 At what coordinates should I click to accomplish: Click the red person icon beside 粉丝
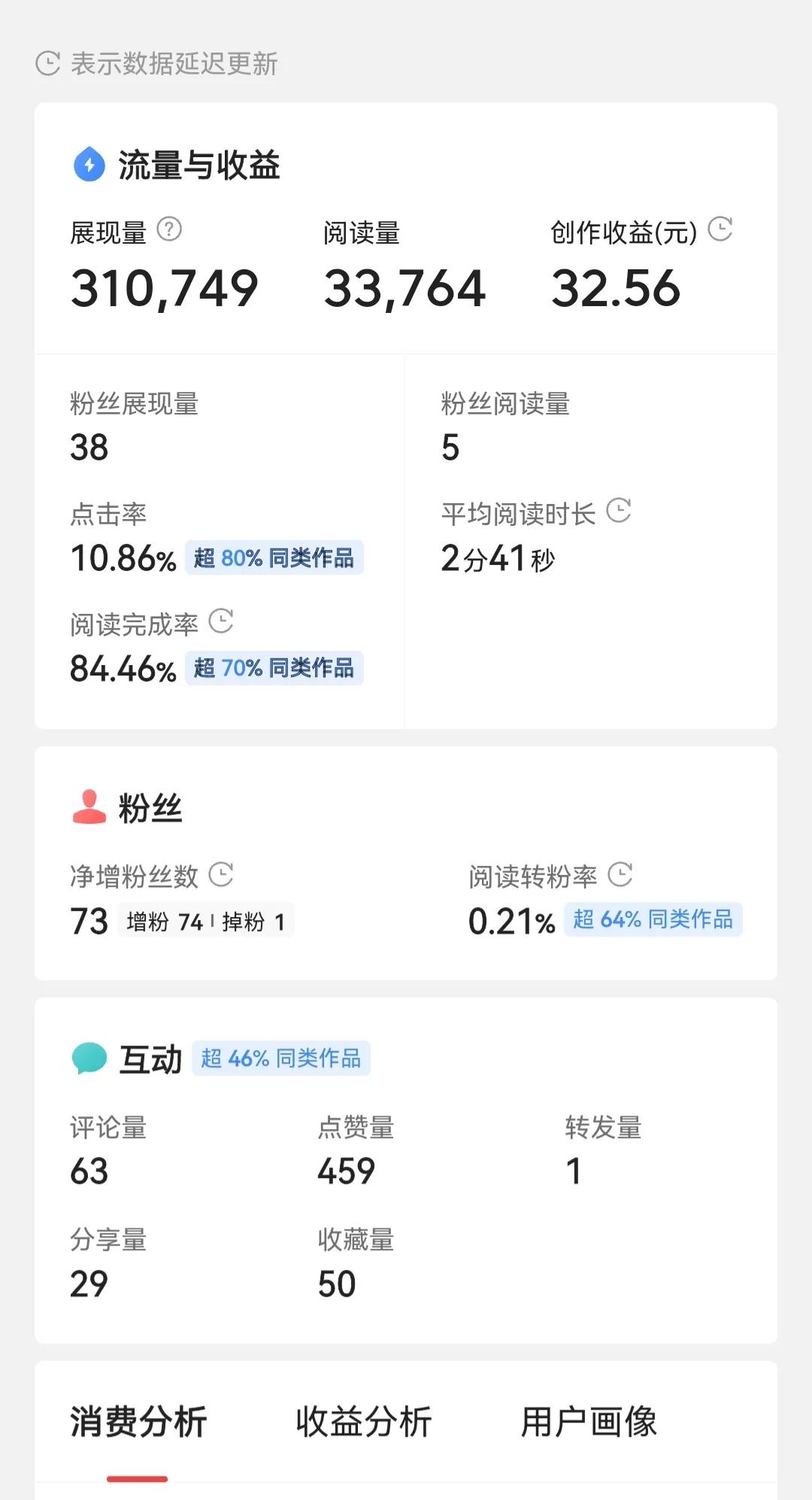(x=88, y=806)
